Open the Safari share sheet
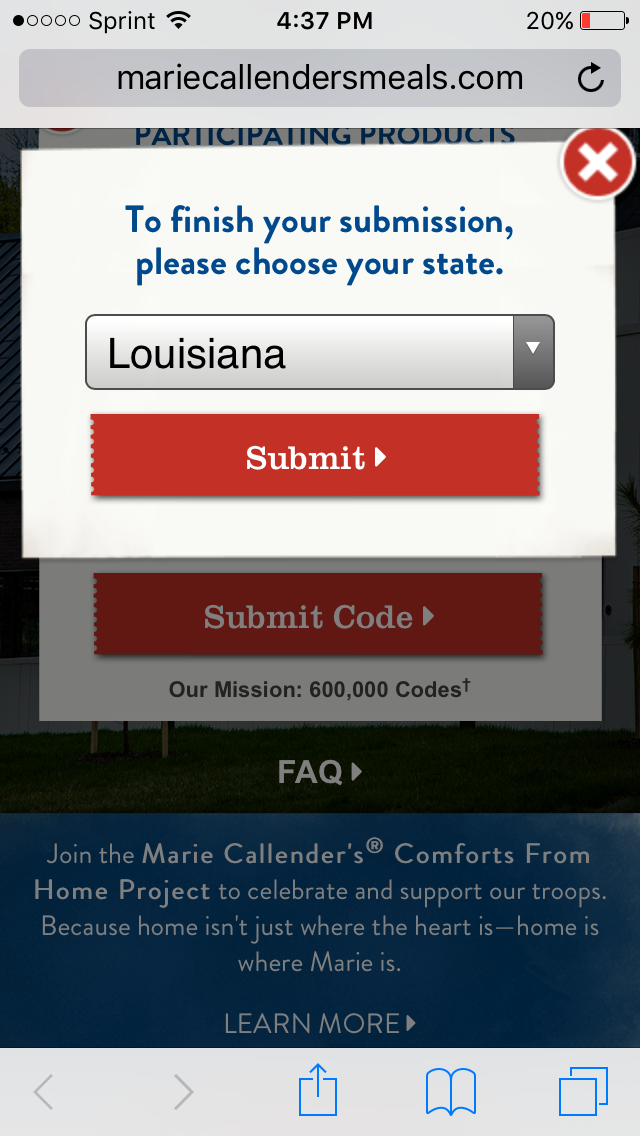 317,1090
